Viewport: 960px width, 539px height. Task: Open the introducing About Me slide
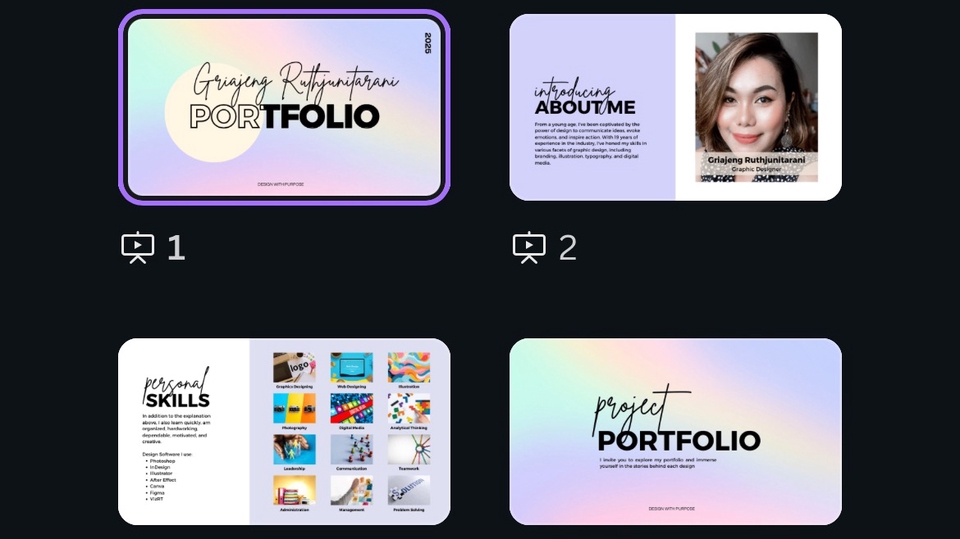[675, 107]
